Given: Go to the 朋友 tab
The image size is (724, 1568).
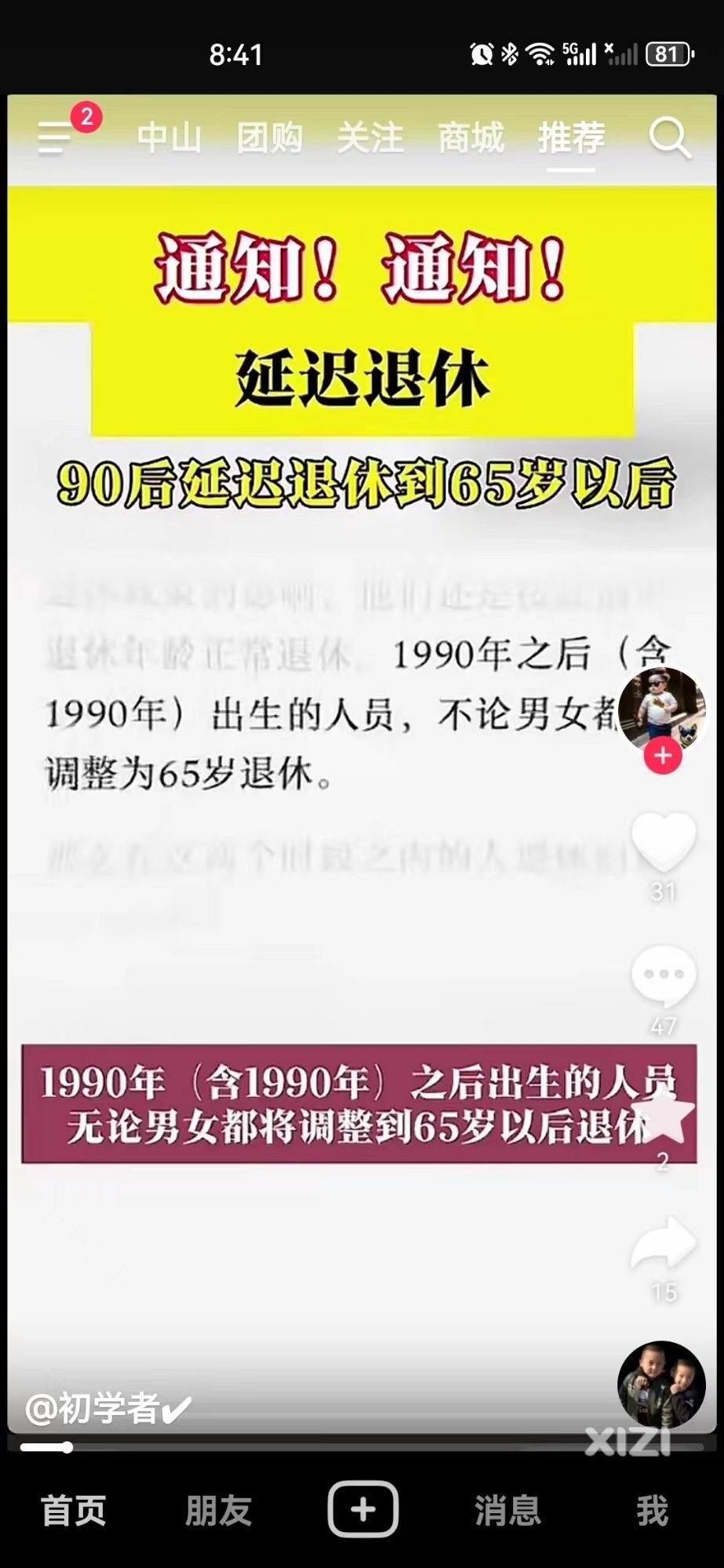Looking at the screenshot, I should click(218, 1510).
